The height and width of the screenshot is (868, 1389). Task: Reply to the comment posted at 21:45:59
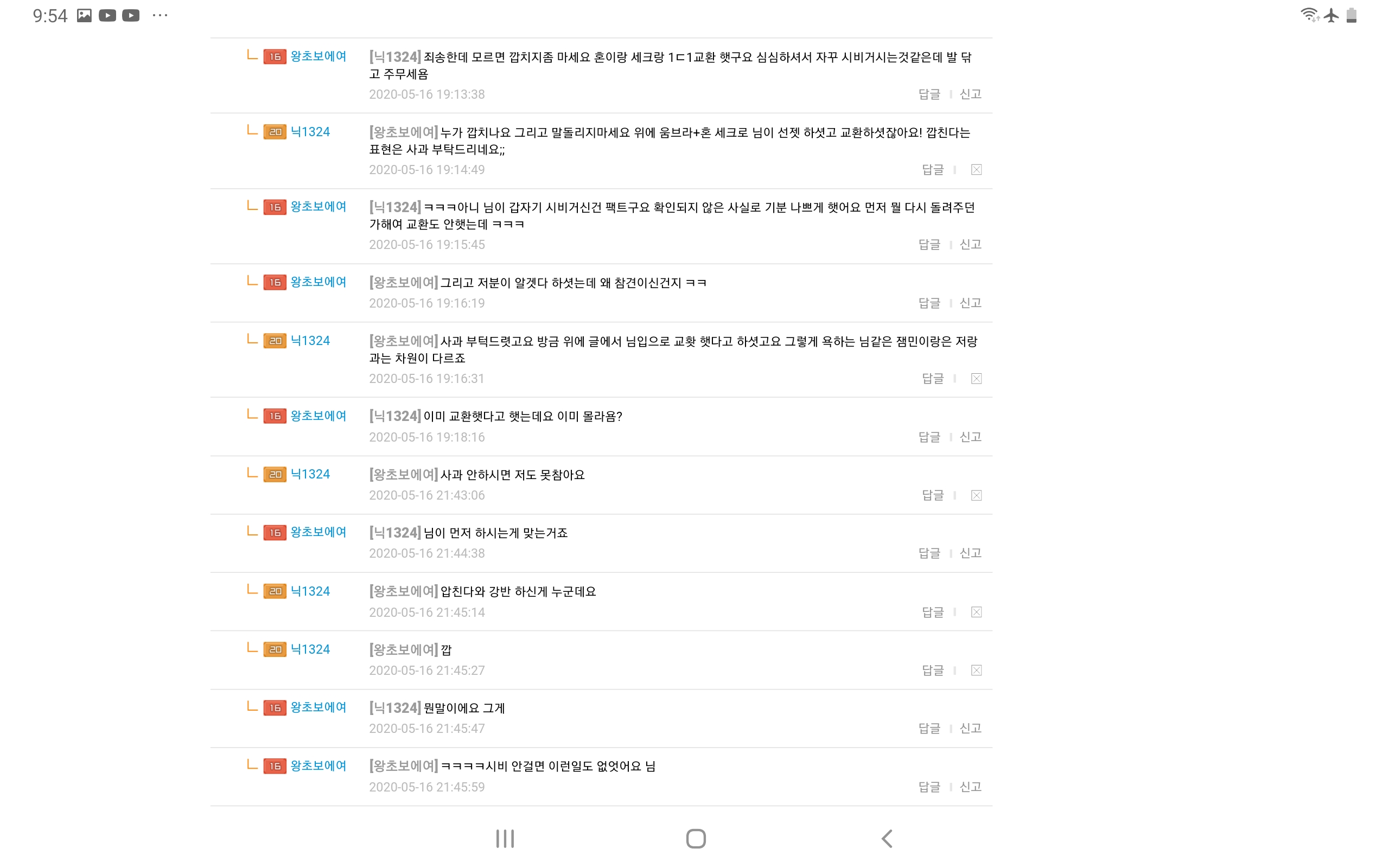point(929,787)
